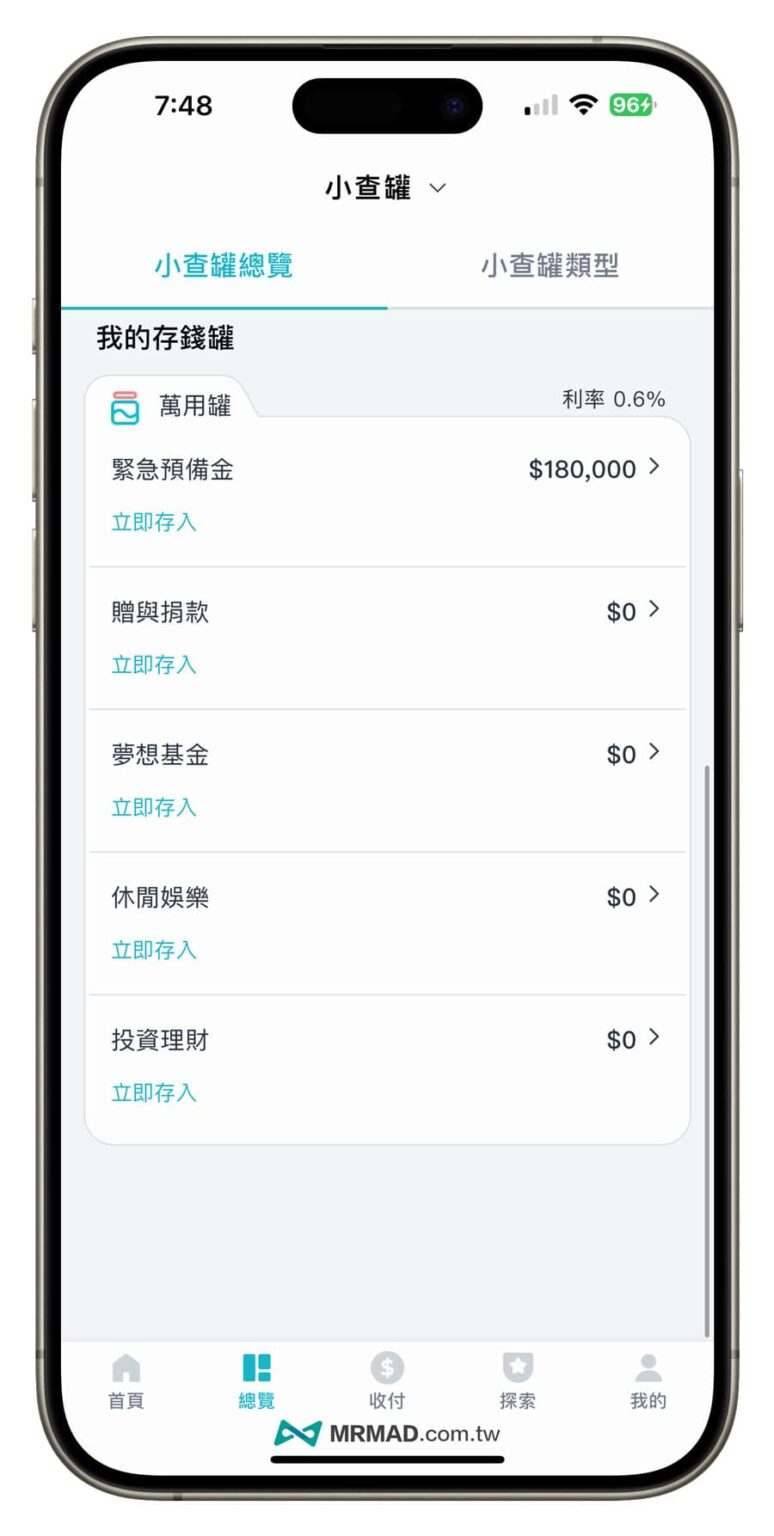Tap 立即存入 under 緊急預備金

(x=154, y=522)
